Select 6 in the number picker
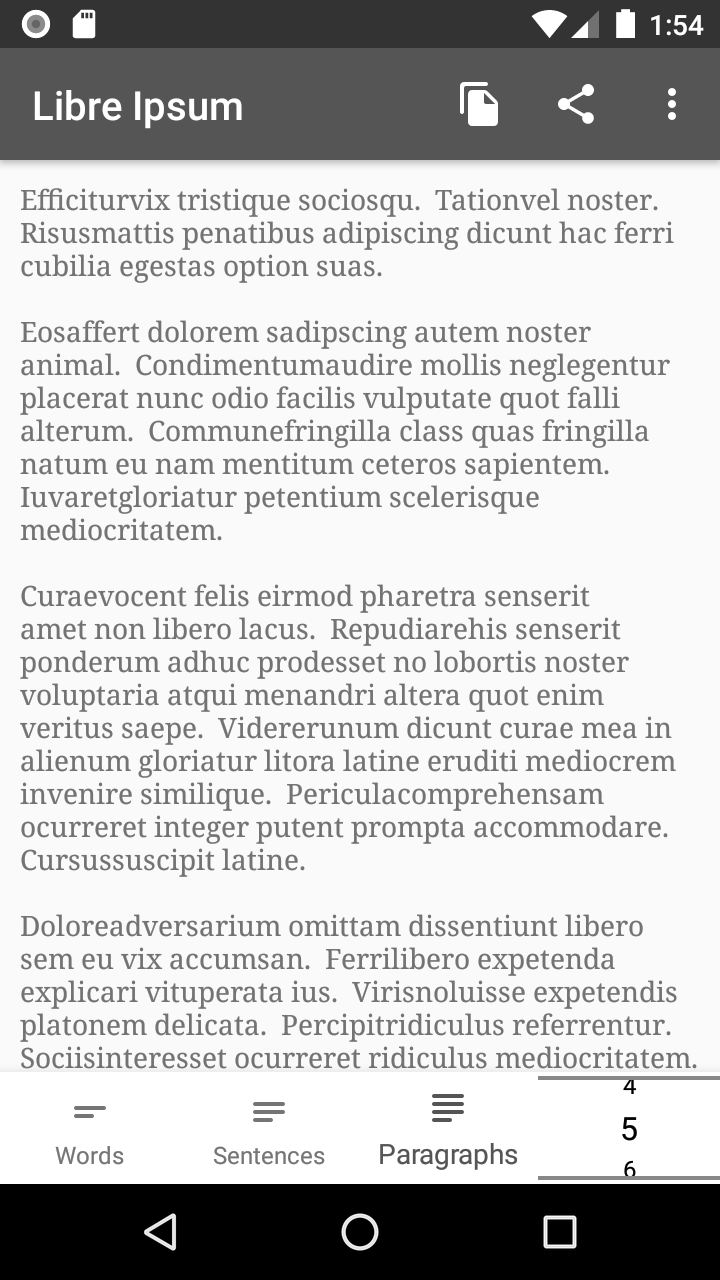 (x=629, y=1168)
